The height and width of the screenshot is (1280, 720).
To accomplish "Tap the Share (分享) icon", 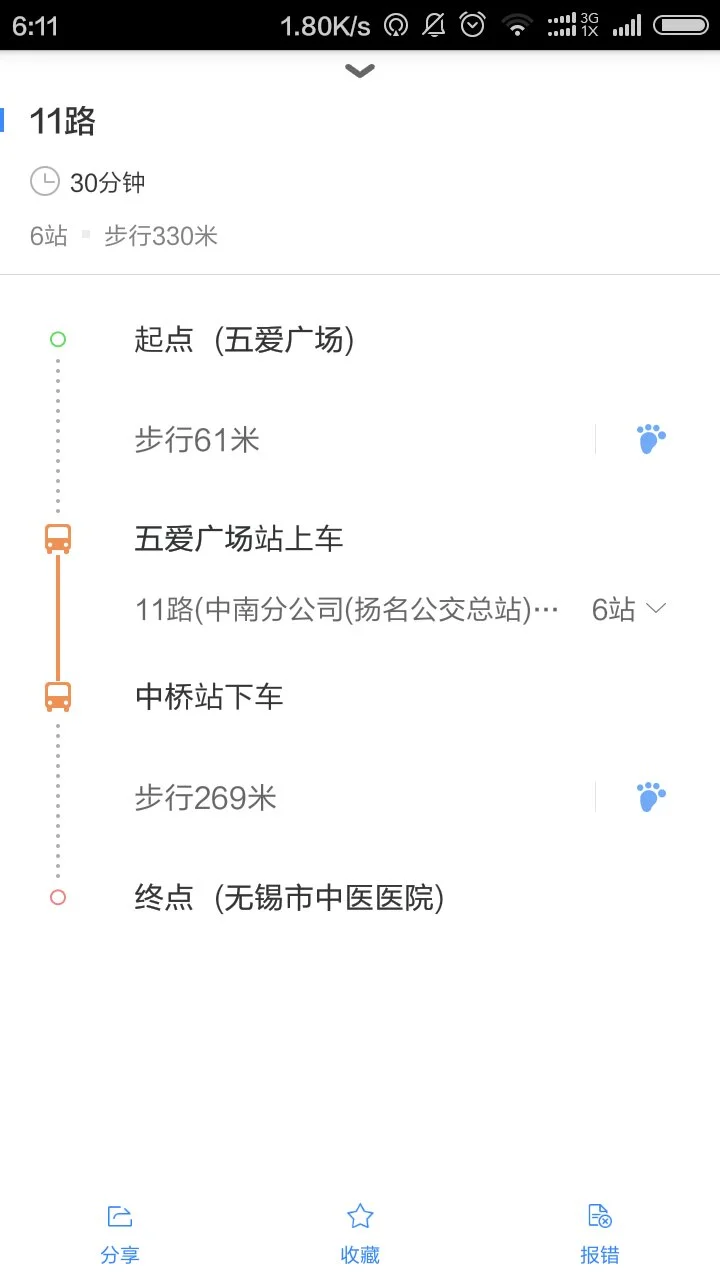I will coord(120,1215).
